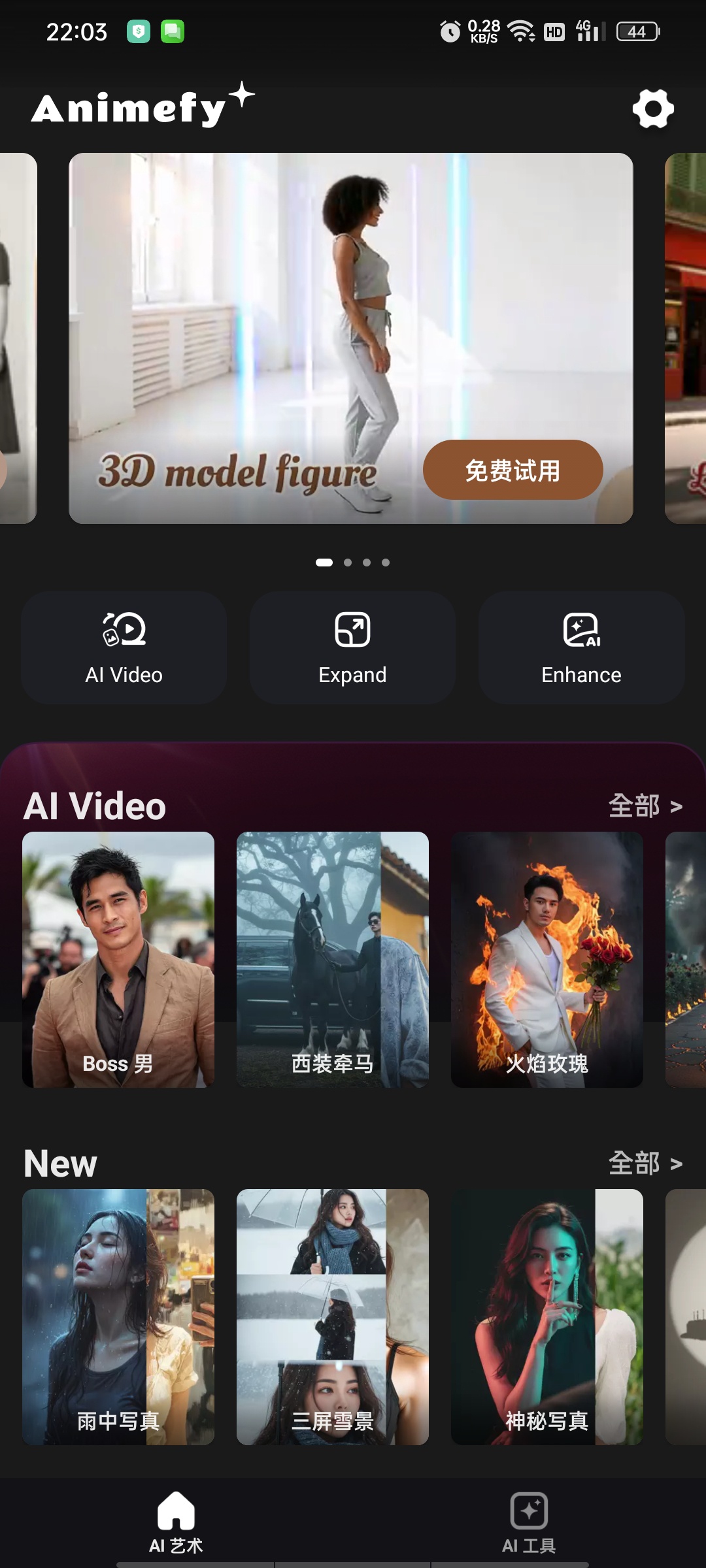Open the 神秘写真 template
The width and height of the screenshot is (706, 1568).
click(x=547, y=1317)
